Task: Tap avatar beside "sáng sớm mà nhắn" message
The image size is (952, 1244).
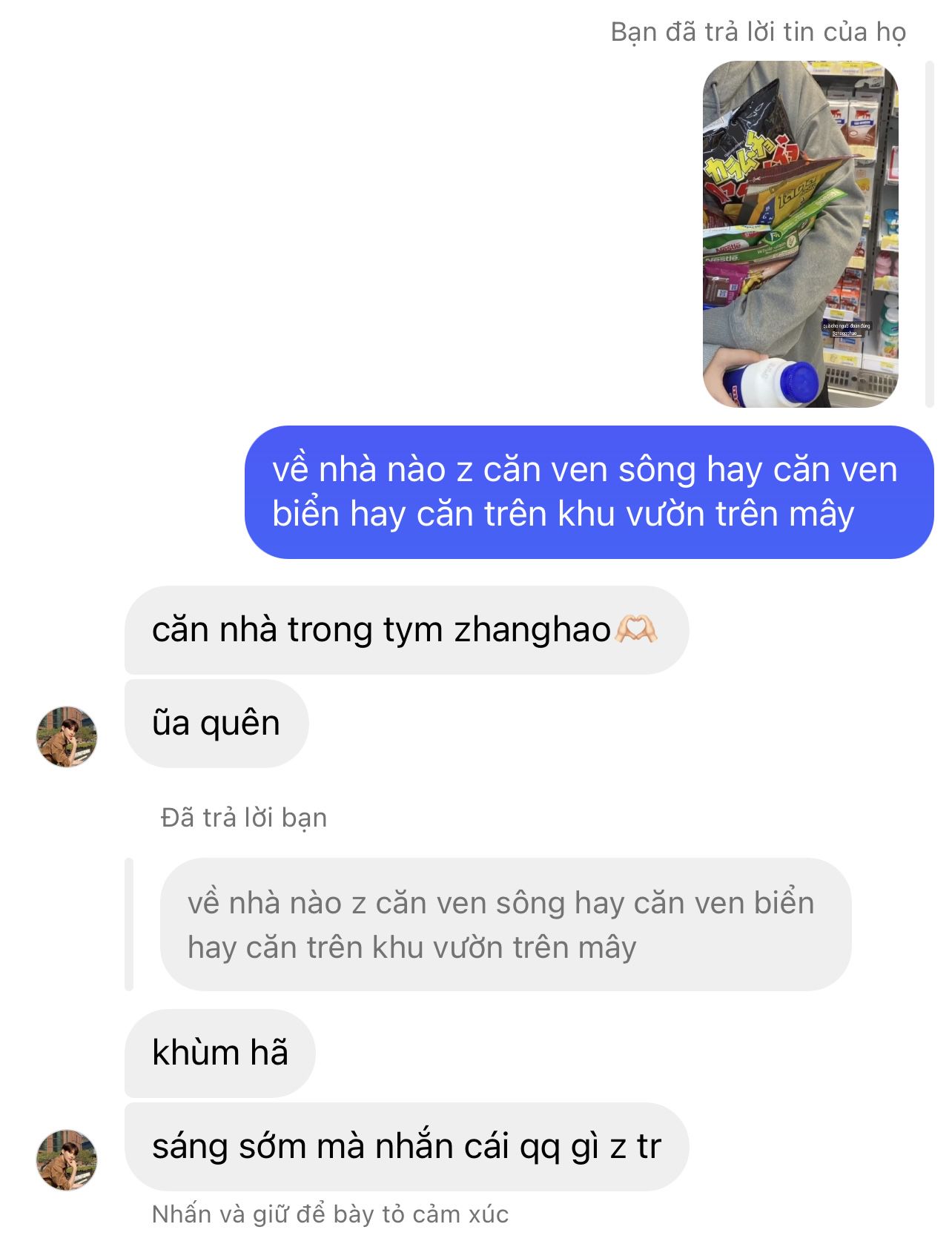Action: 67,1159
